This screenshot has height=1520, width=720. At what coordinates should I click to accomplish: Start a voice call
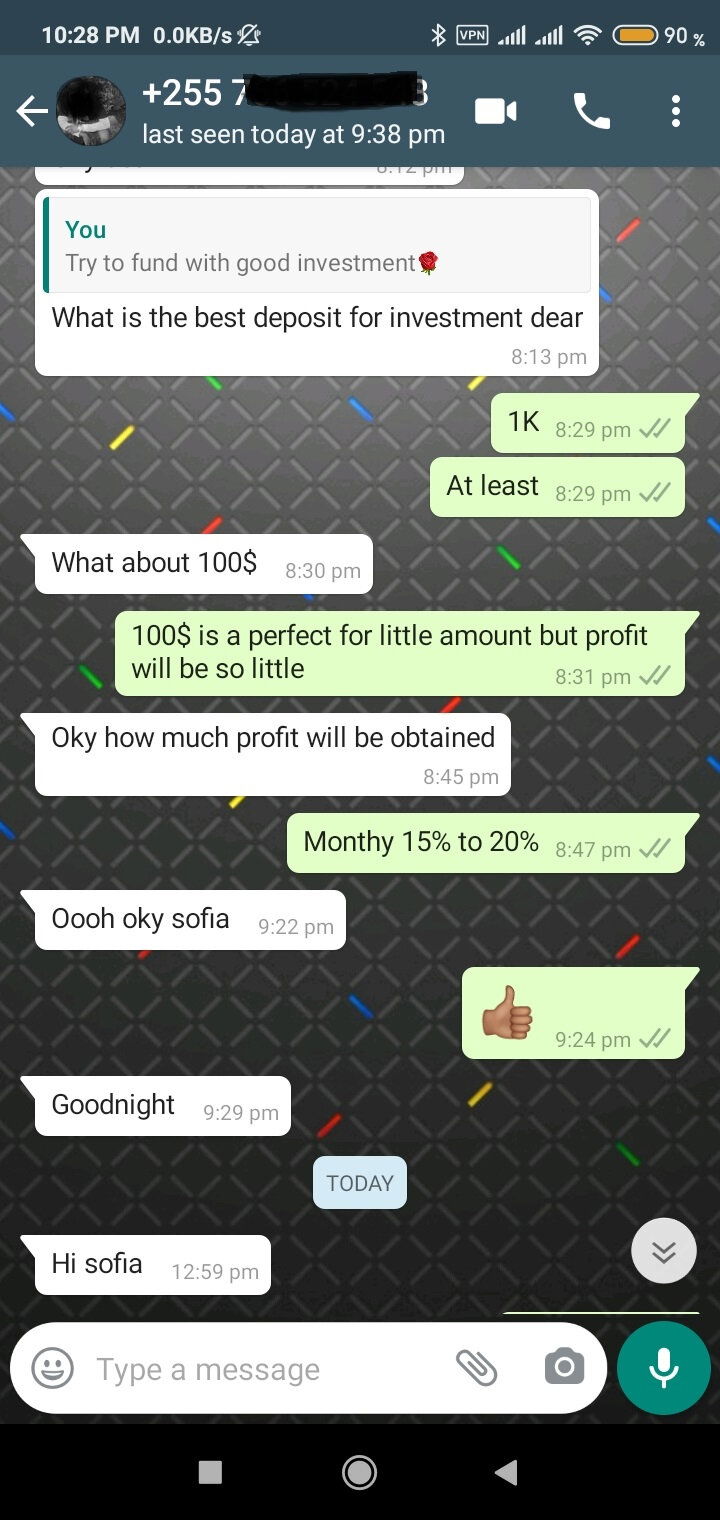[x=591, y=111]
